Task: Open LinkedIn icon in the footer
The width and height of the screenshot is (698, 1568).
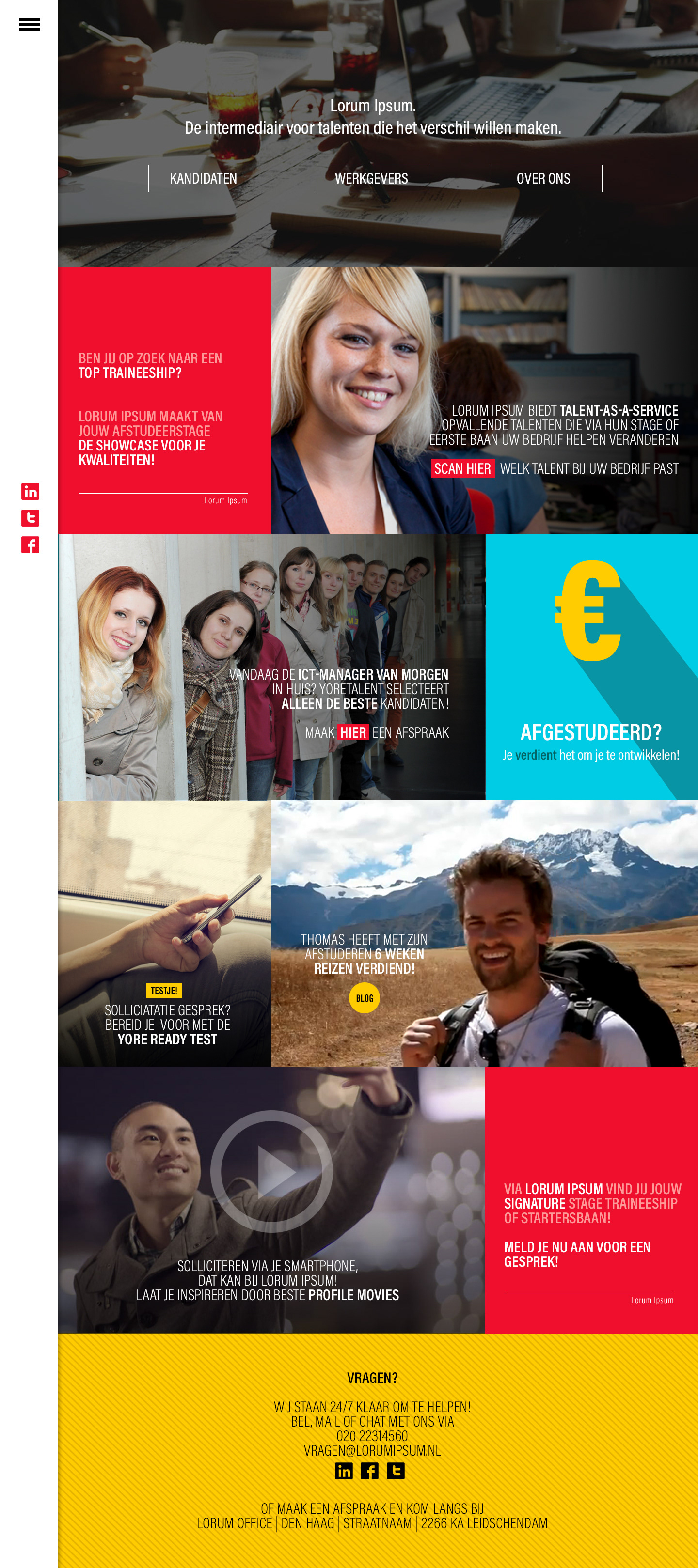Action: (x=344, y=1471)
